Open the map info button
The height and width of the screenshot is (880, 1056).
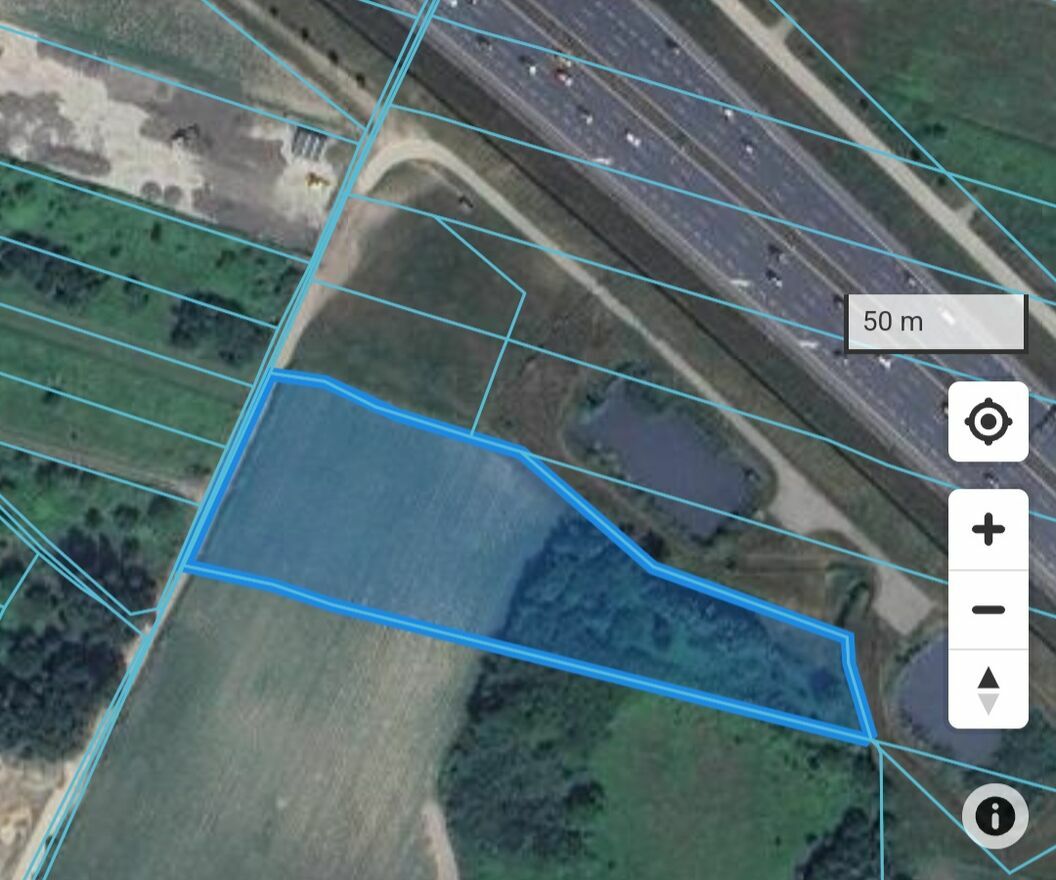995,816
